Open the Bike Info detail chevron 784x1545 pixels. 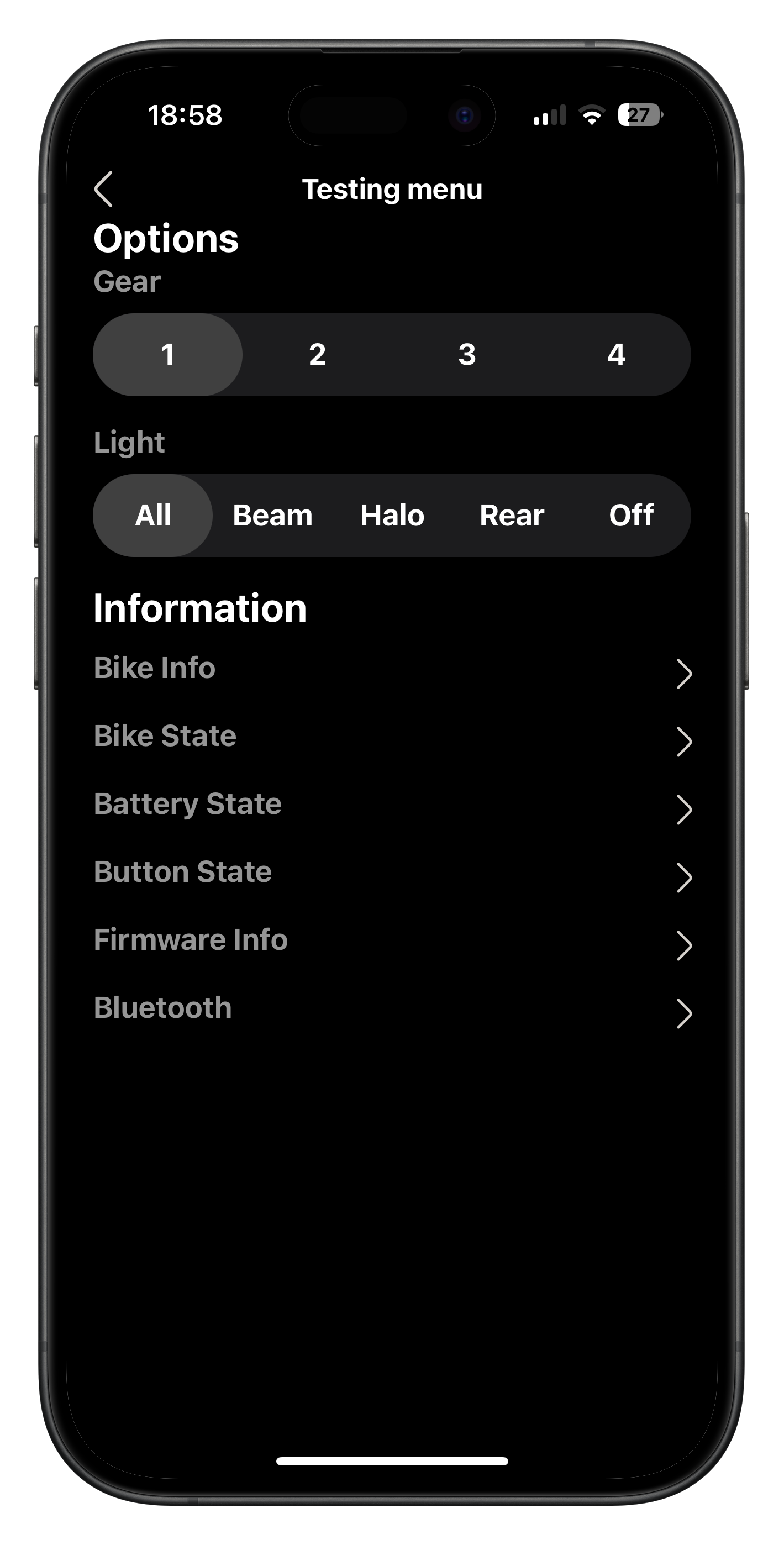click(x=686, y=675)
